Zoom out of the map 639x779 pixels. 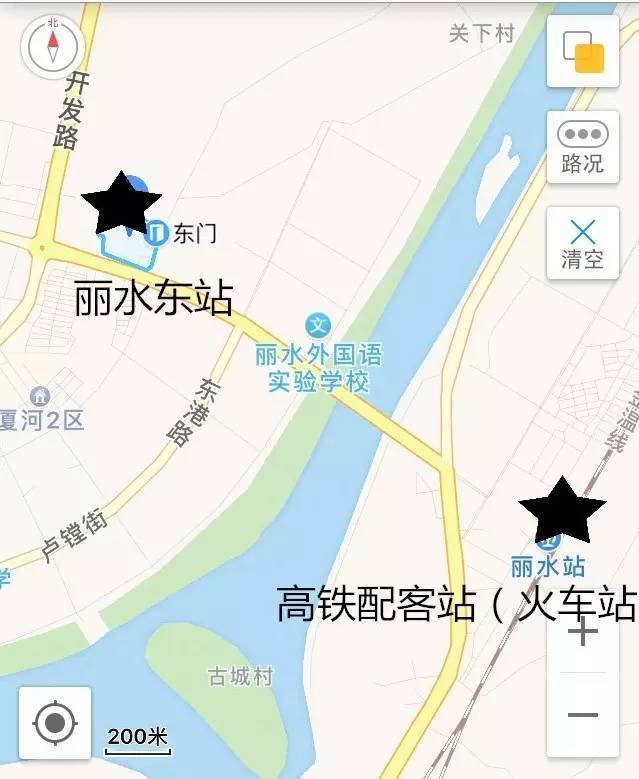[x=583, y=715]
